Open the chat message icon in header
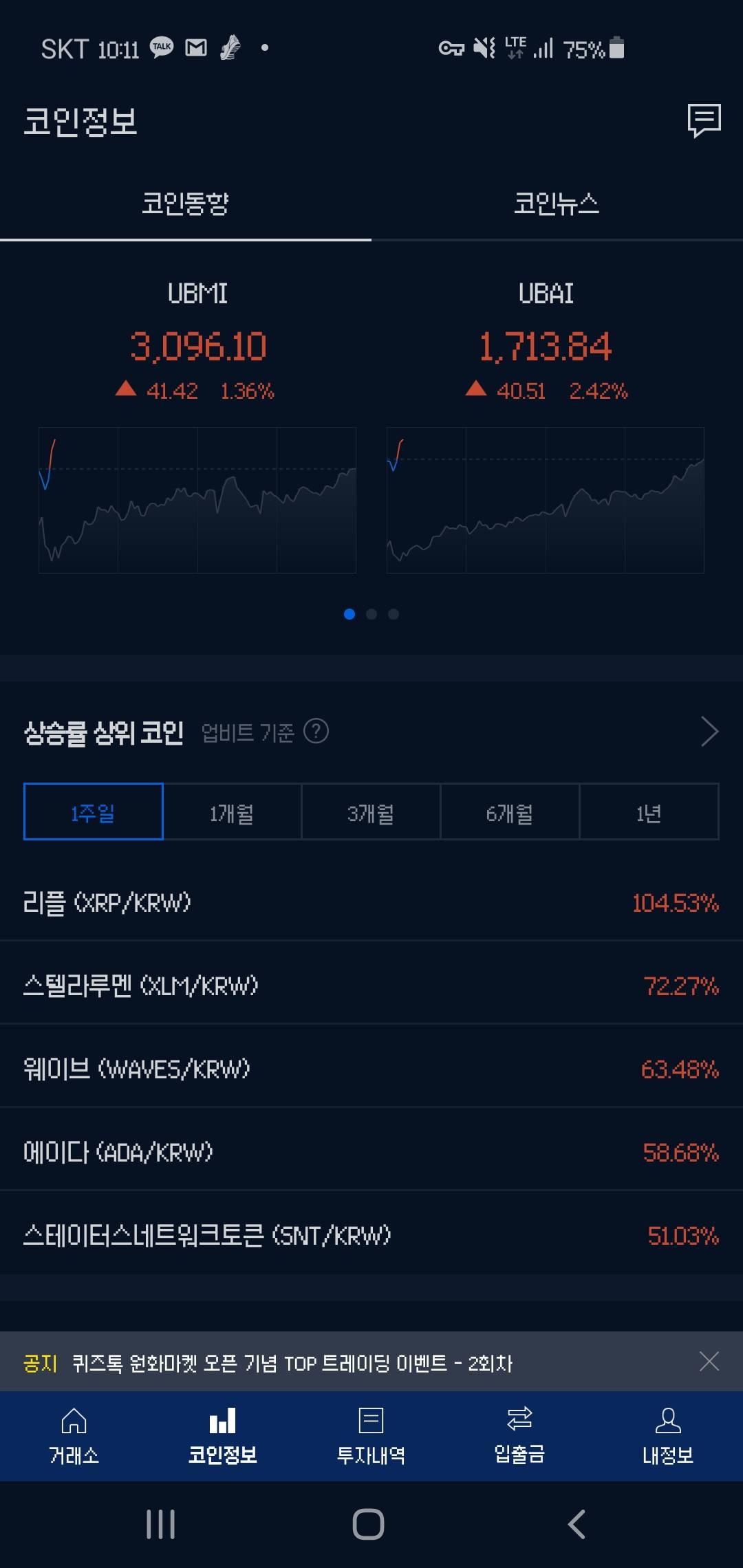The height and width of the screenshot is (1568, 743). click(x=704, y=121)
